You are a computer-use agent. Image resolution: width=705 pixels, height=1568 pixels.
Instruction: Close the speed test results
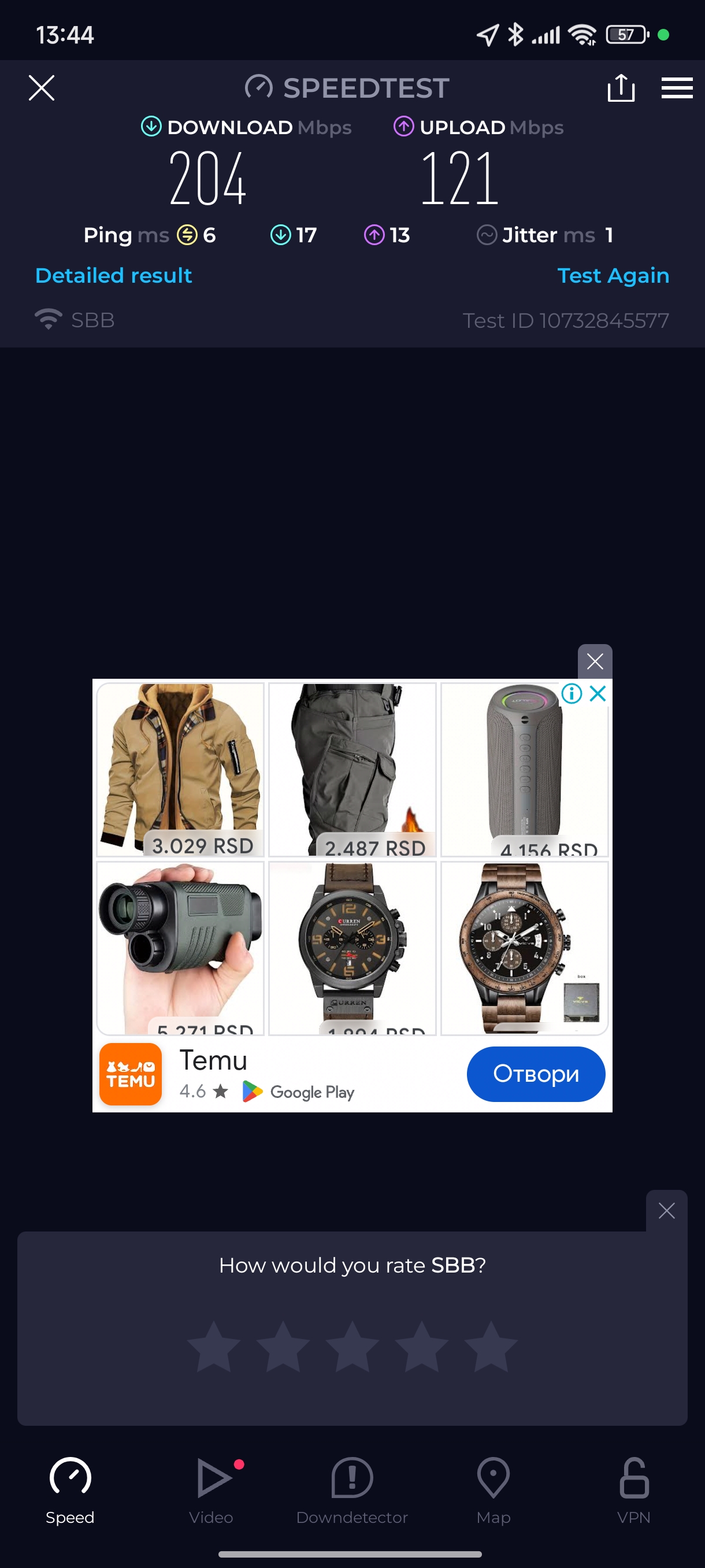pos(42,88)
